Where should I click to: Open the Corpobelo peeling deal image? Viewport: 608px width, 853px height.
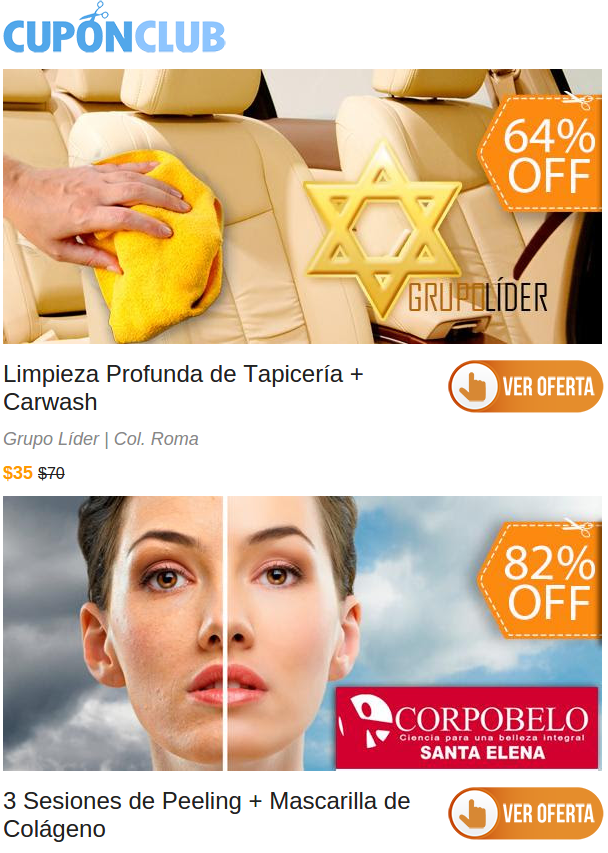[x=302, y=632]
